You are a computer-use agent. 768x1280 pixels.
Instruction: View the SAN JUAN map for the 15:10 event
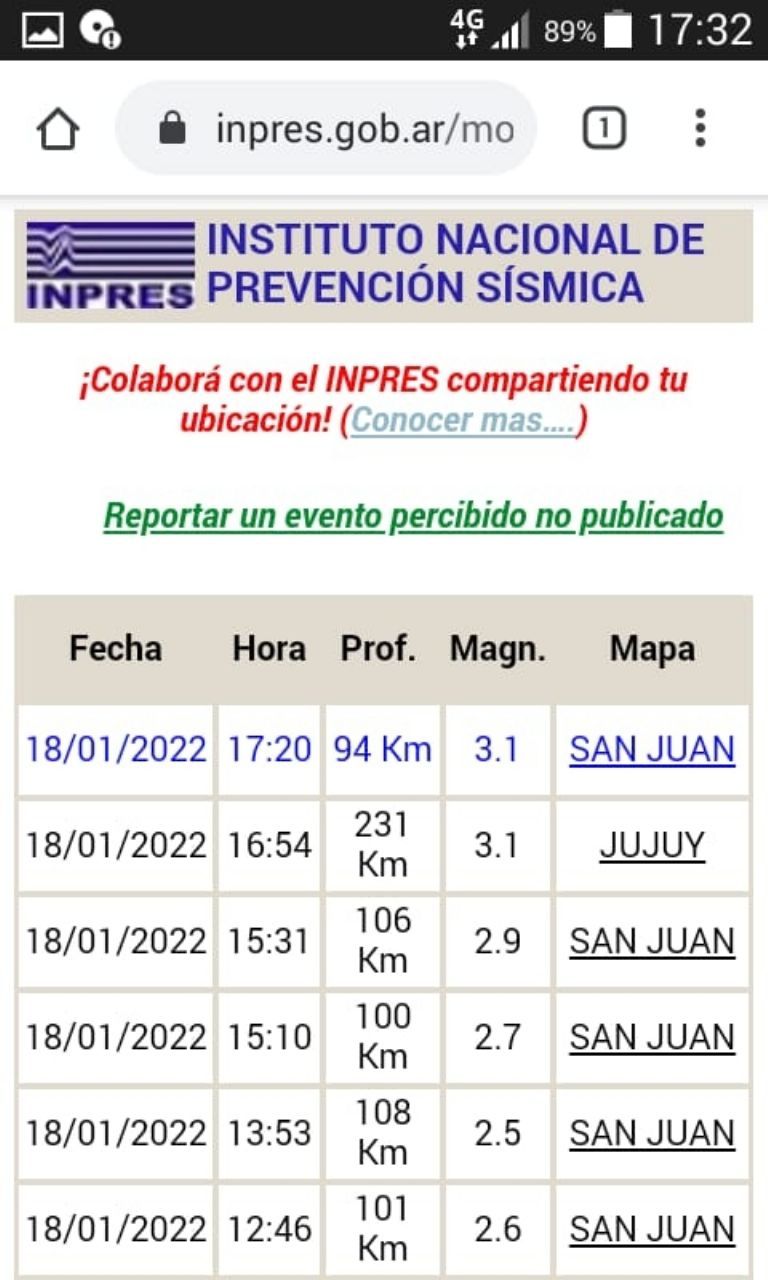[x=652, y=1038]
